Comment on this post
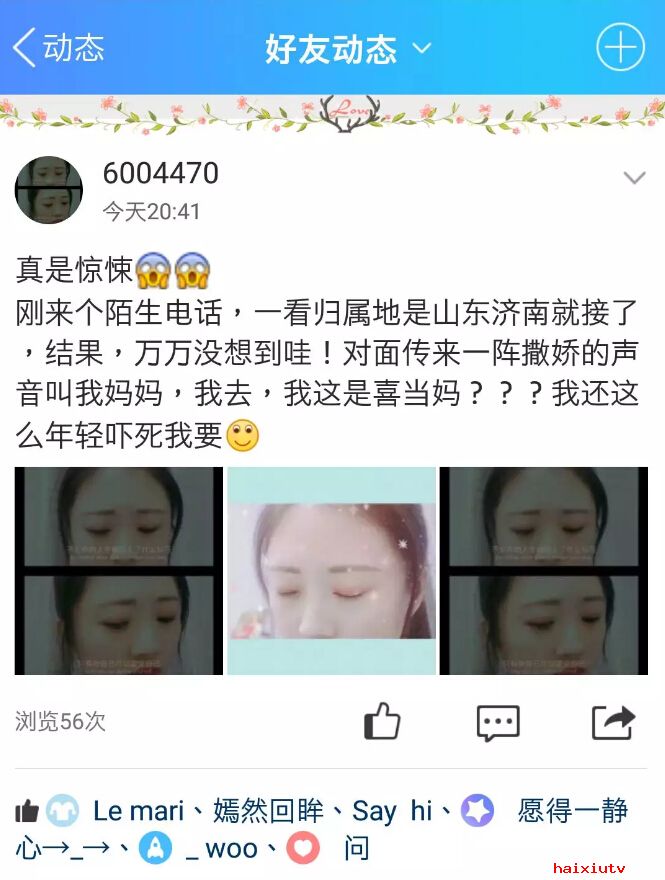The image size is (665, 880). click(x=498, y=721)
